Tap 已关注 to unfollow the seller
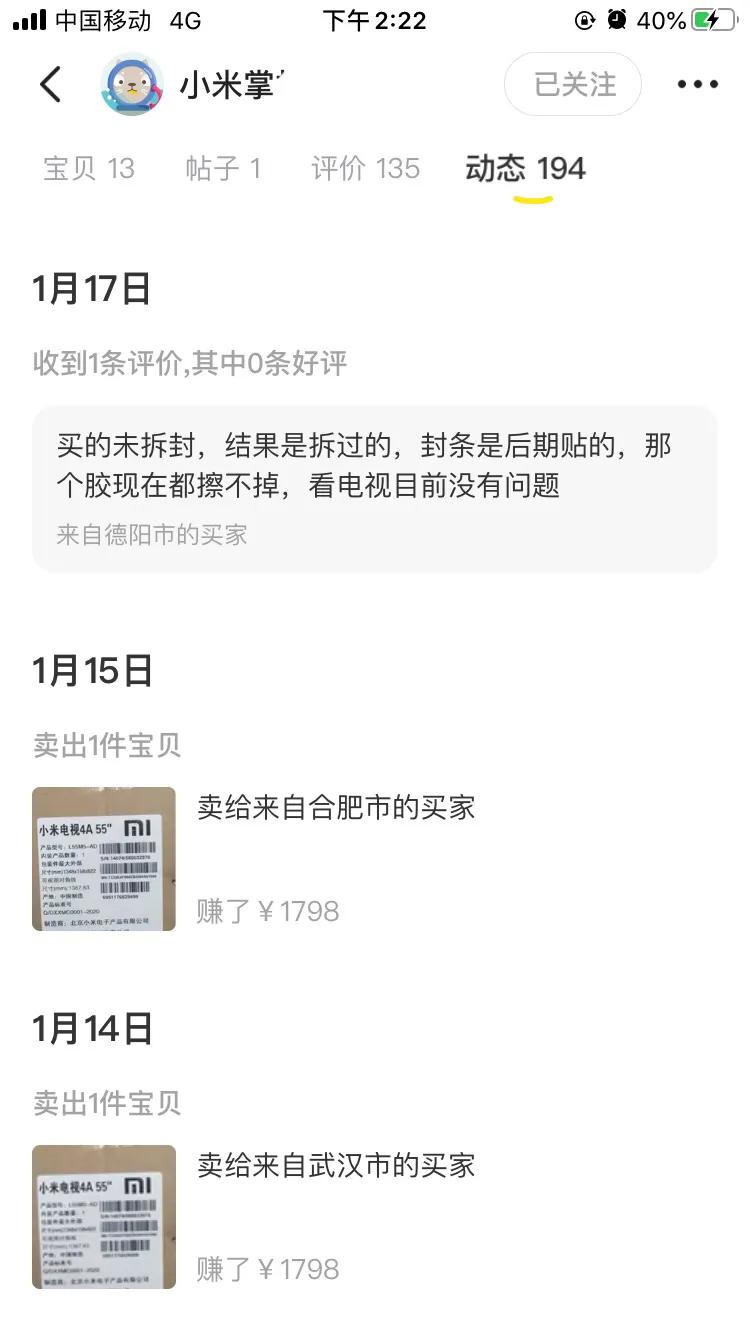The width and height of the screenshot is (750, 1334). click(572, 85)
